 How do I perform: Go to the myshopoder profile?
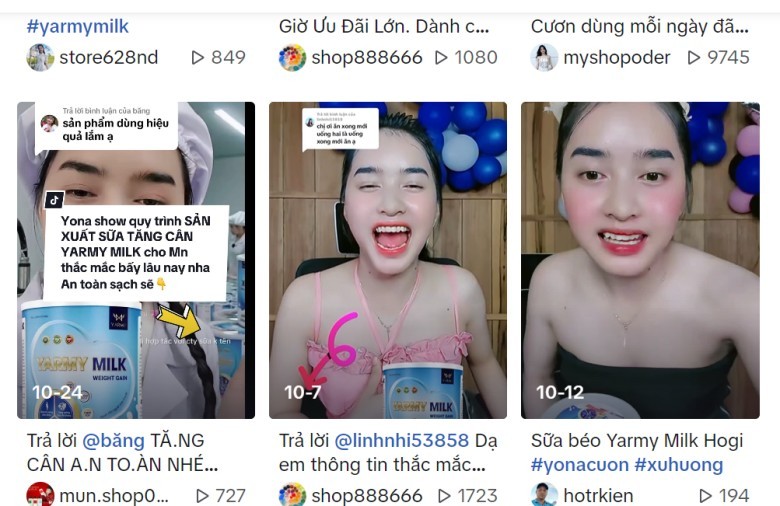tap(616, 57)
